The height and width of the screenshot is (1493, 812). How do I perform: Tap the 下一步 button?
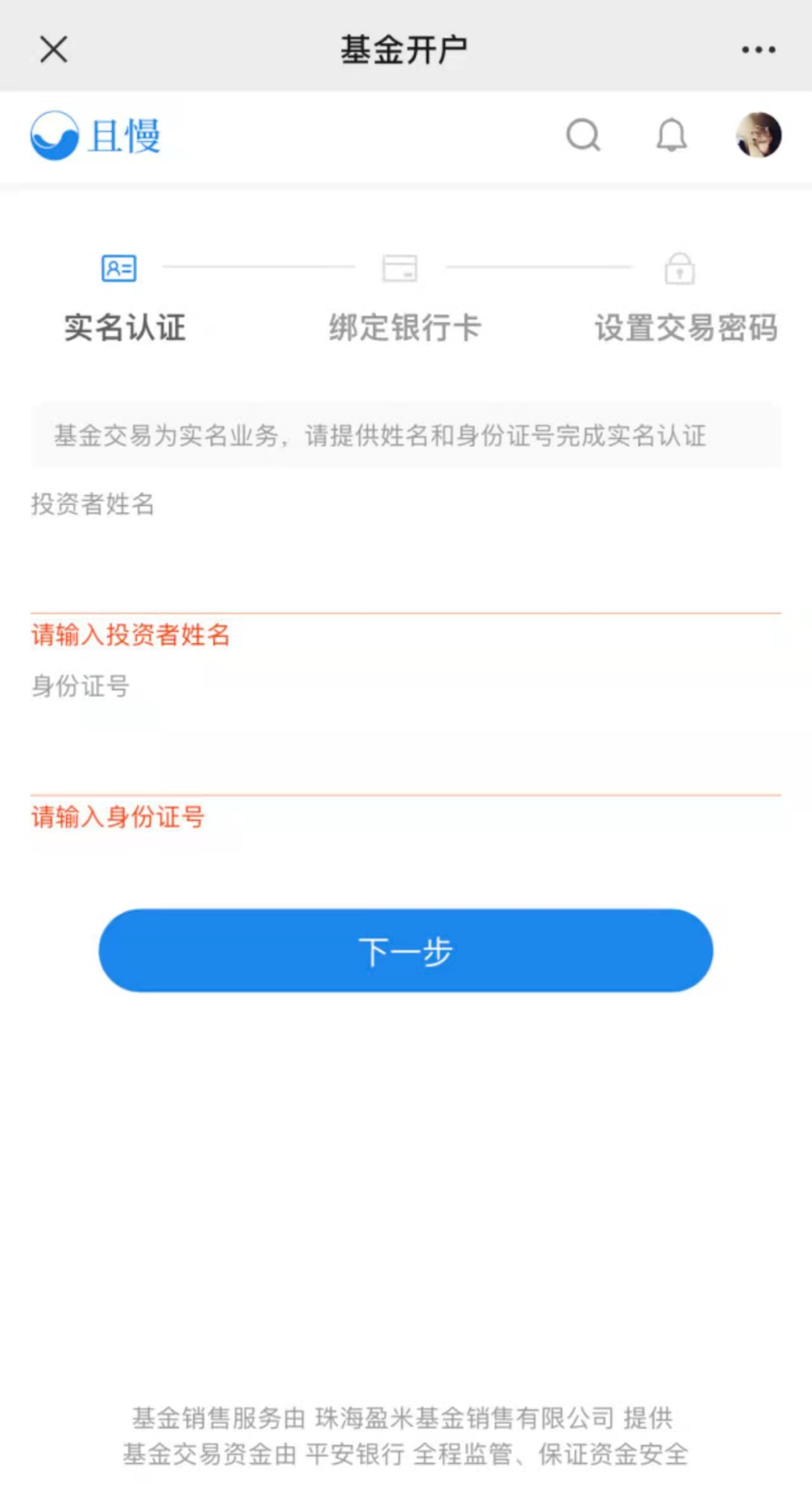coord(406,950)
